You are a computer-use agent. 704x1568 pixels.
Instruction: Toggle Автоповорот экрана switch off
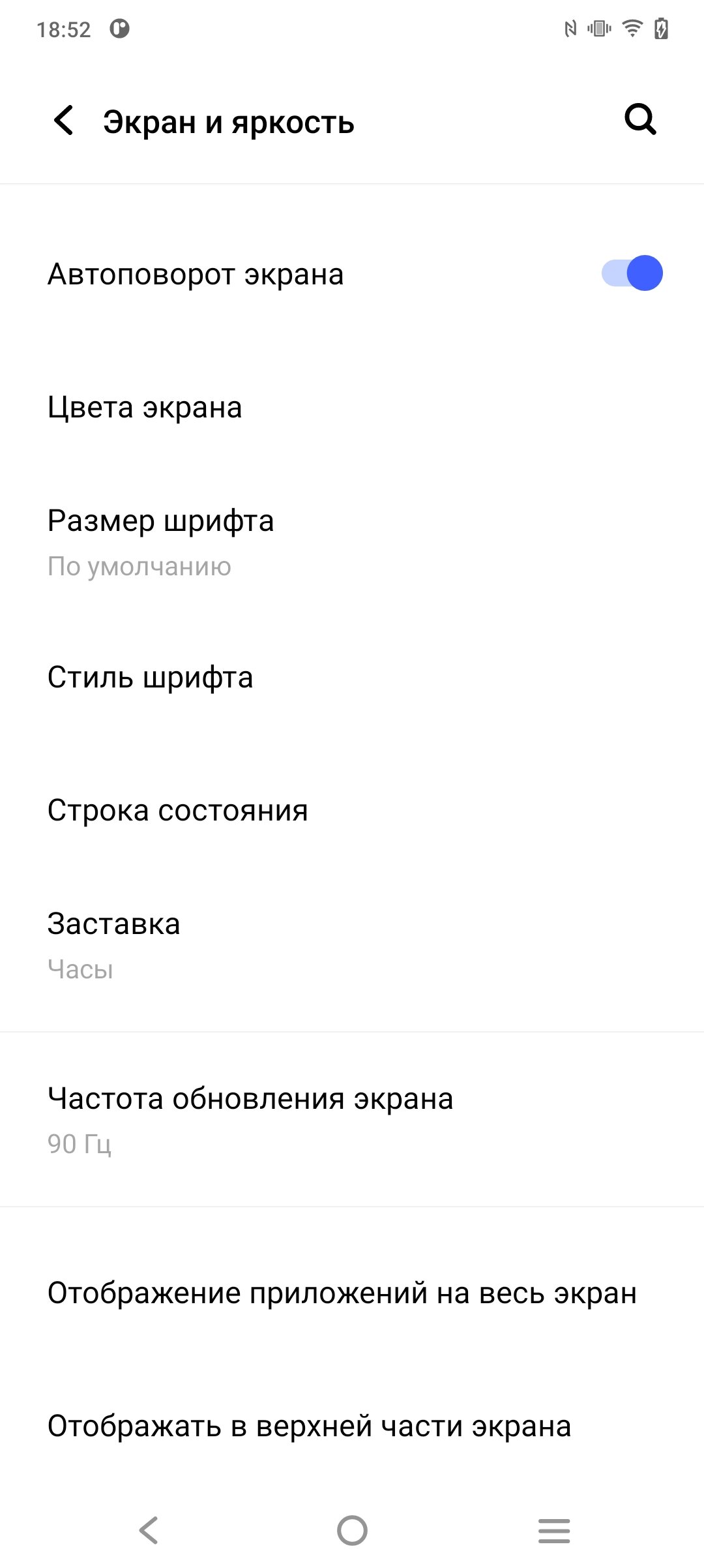coord(632,273)
